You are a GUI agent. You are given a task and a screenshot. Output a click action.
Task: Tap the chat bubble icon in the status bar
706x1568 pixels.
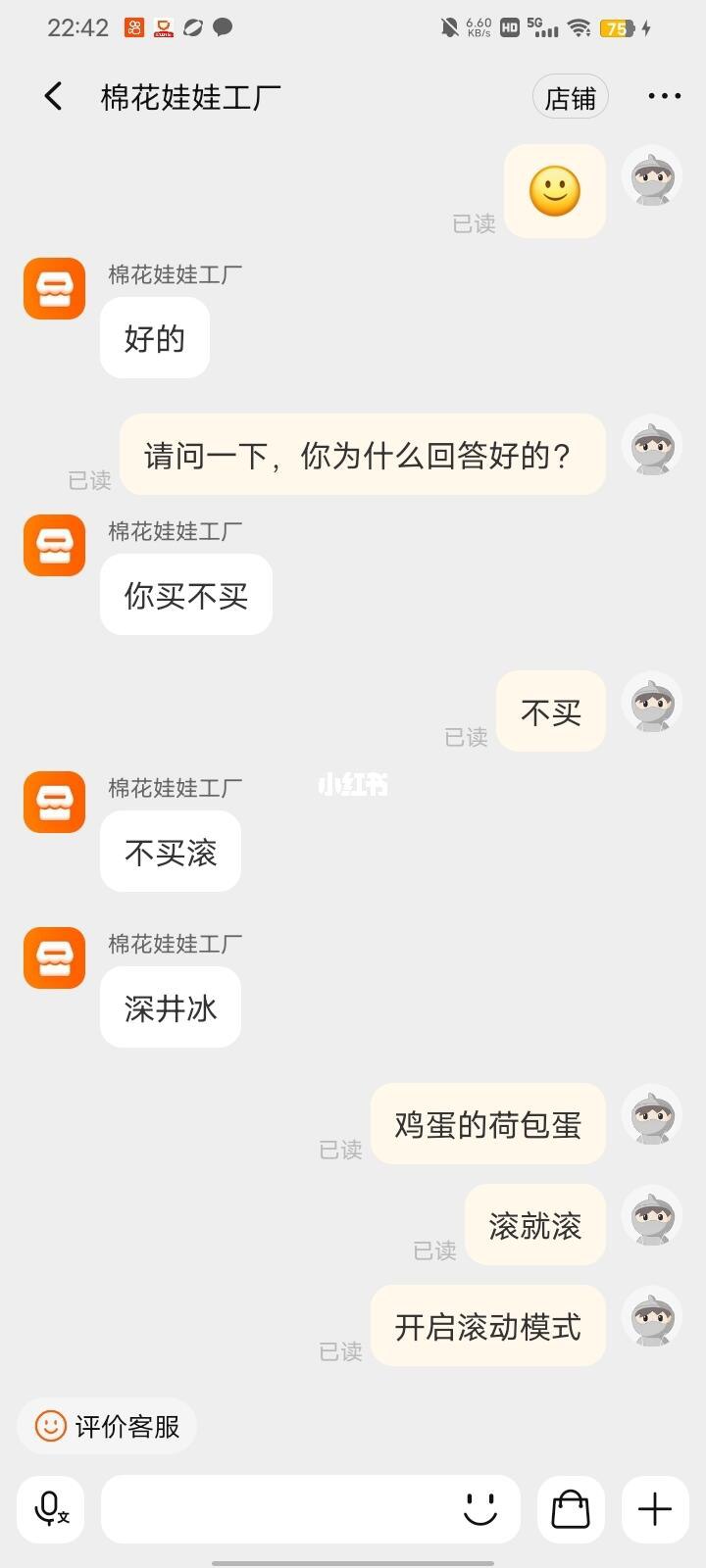222,26
